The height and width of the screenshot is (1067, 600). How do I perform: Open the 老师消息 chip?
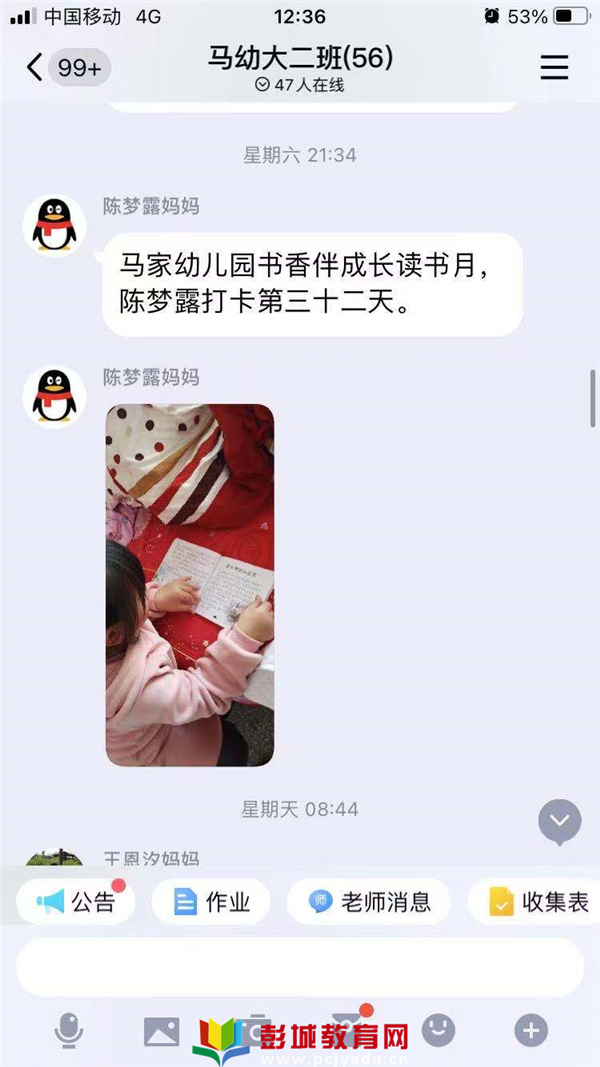point(369,902)
